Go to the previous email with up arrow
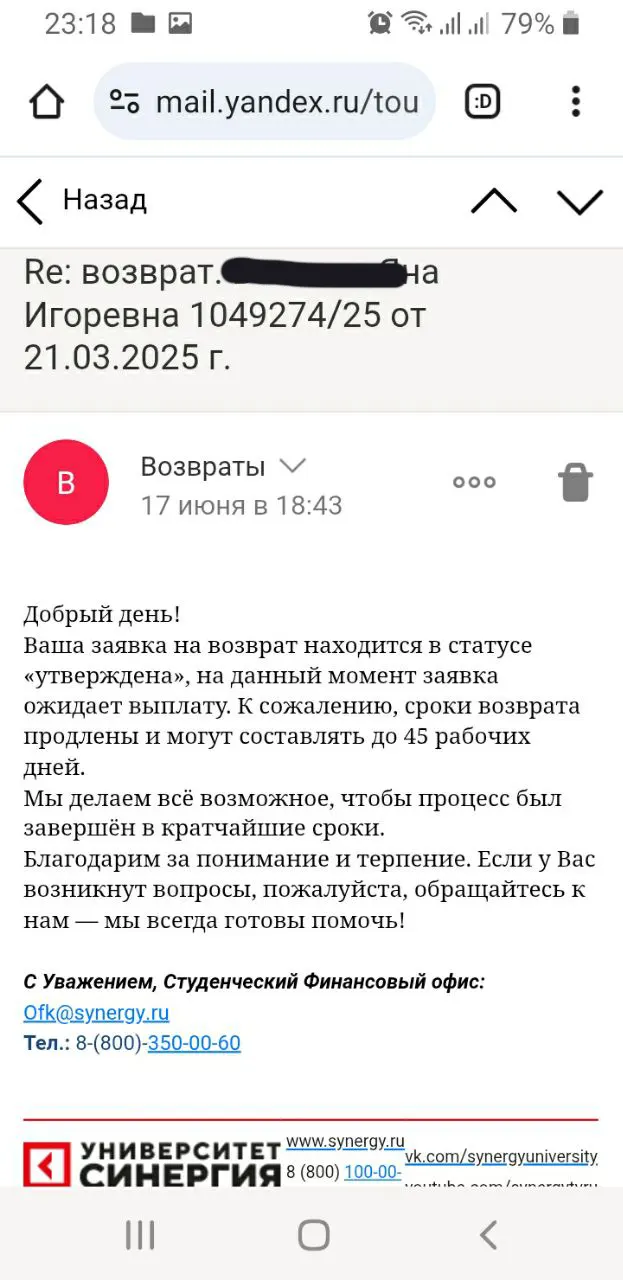Image resolution: width=623 pixels, height=1280 pixels. (x=494, y=201)
